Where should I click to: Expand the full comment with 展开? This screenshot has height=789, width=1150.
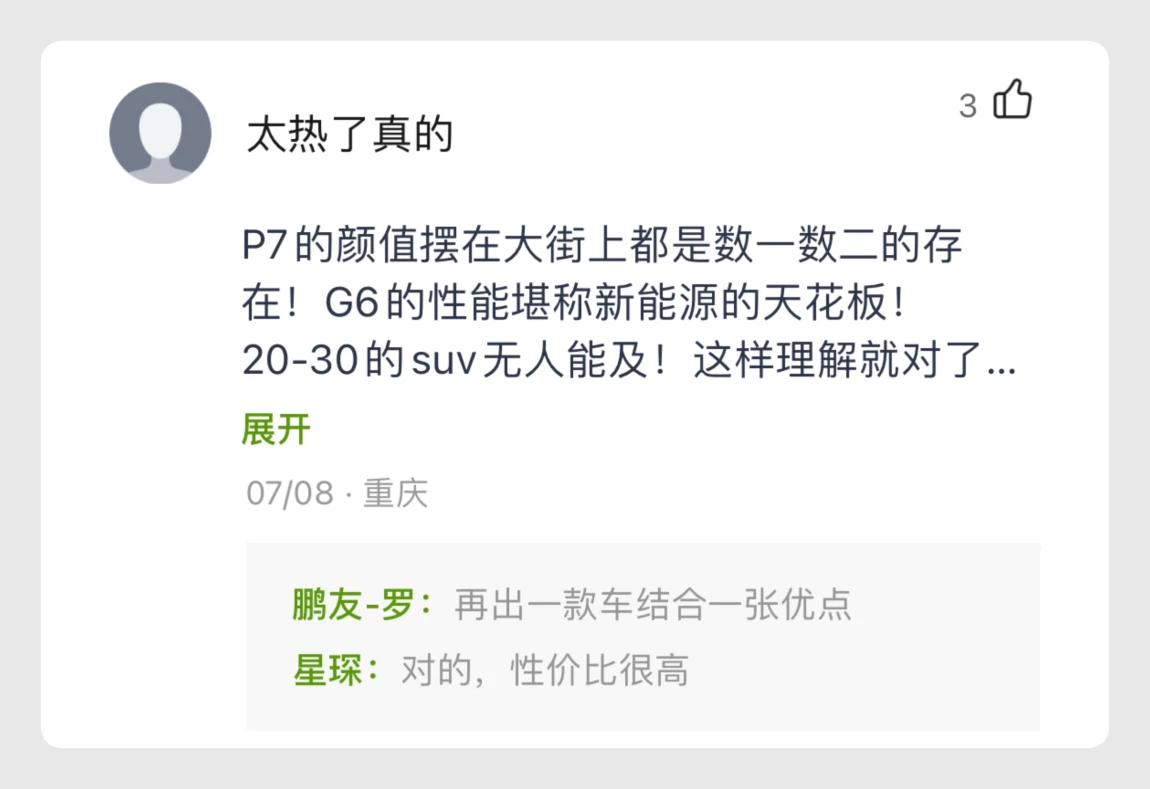point(276,430)
